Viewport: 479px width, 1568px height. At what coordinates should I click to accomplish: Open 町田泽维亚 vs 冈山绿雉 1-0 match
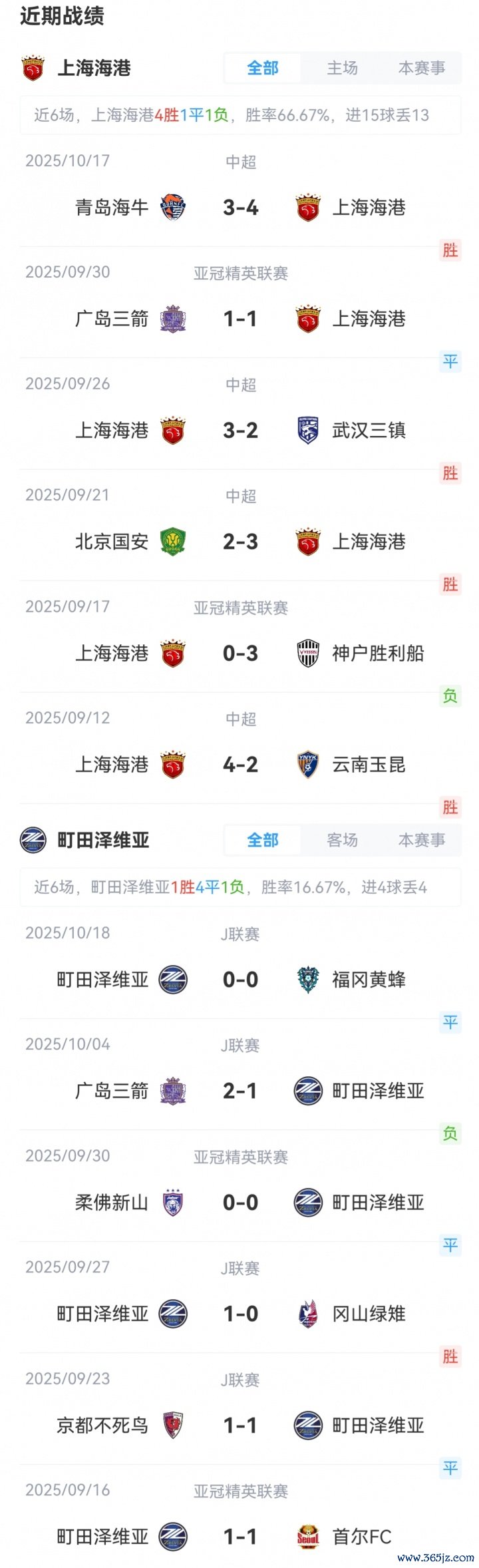240,1314
